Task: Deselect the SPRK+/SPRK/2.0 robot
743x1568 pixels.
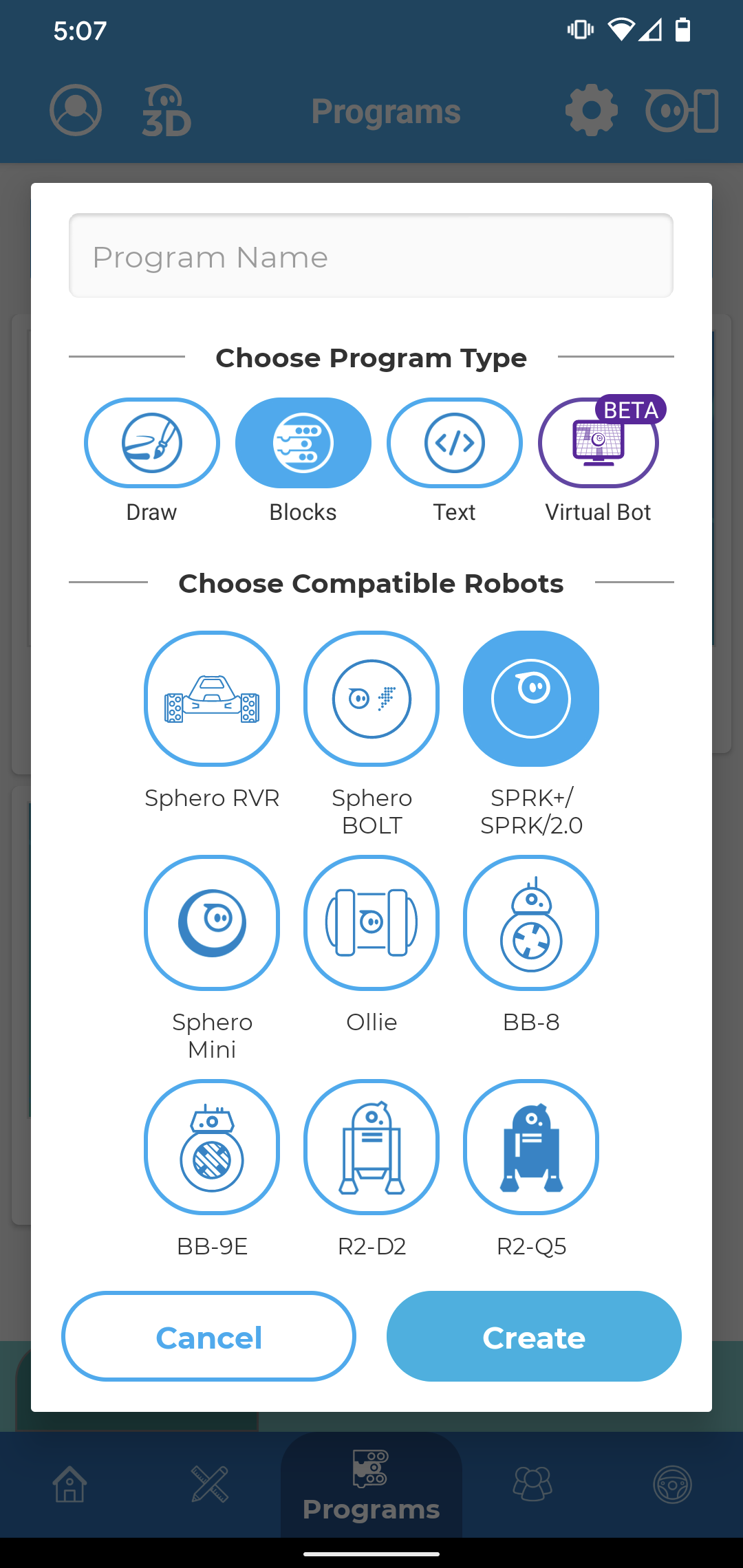Action: (x=531, y=699)
